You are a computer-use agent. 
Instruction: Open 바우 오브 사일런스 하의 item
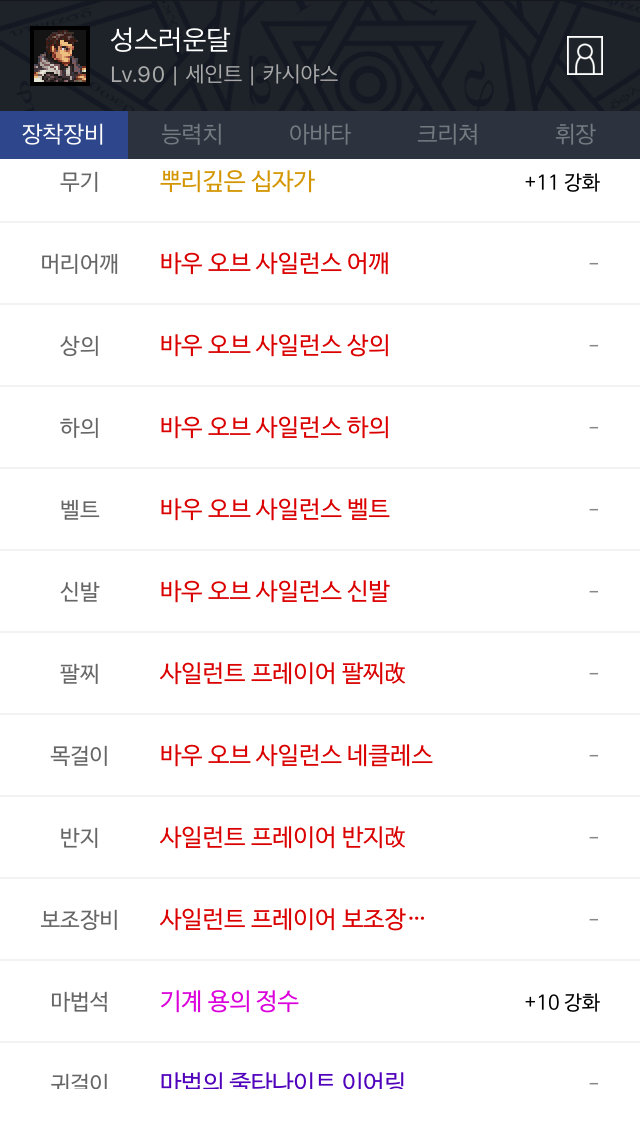point(320,427)
